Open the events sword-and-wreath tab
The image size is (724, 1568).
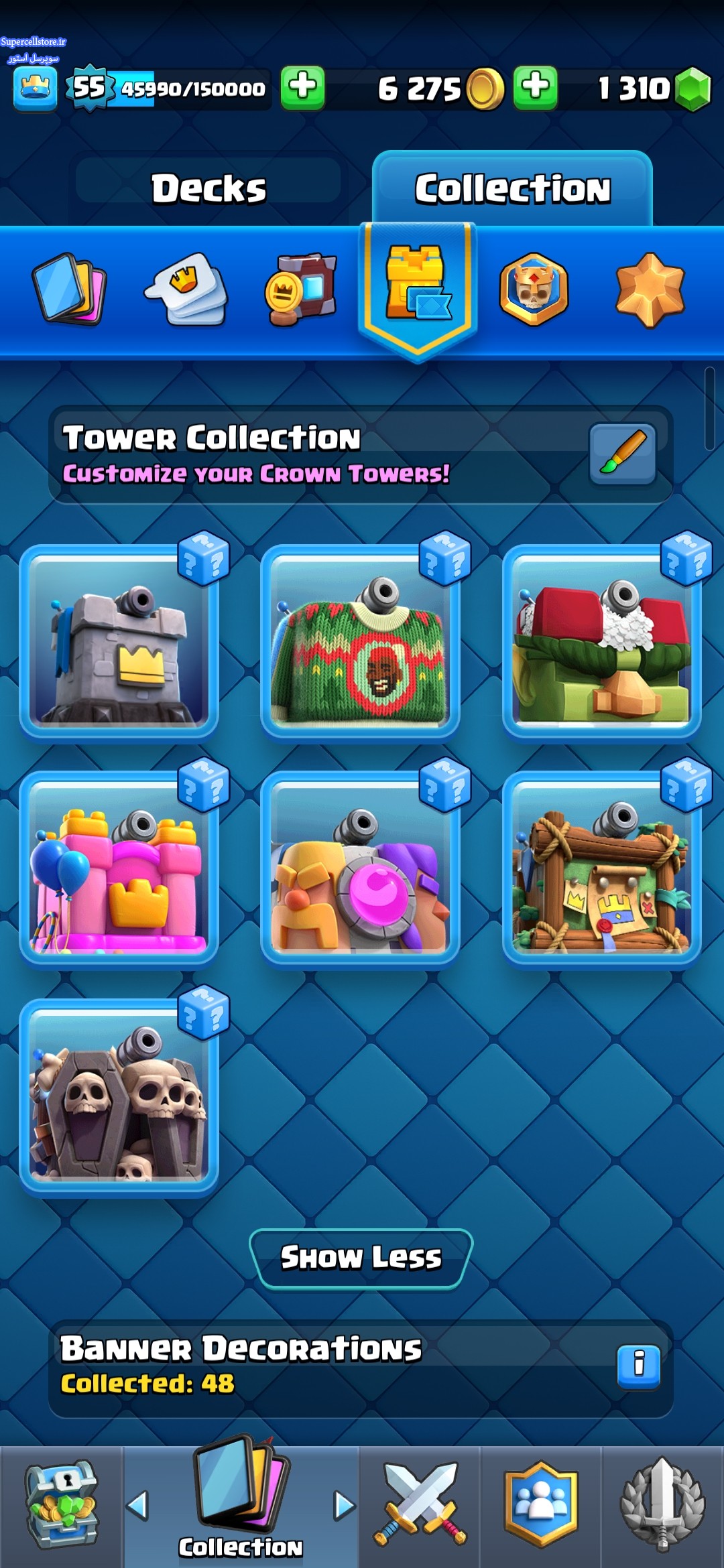point(662,1506)
